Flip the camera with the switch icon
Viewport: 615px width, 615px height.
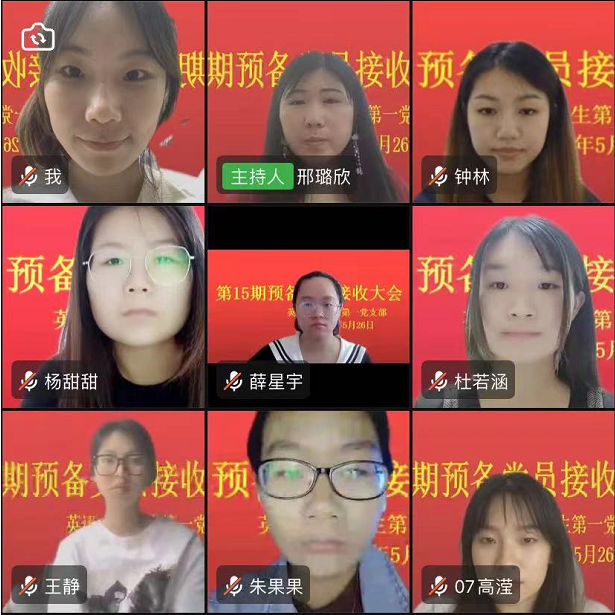click(38, 38)
